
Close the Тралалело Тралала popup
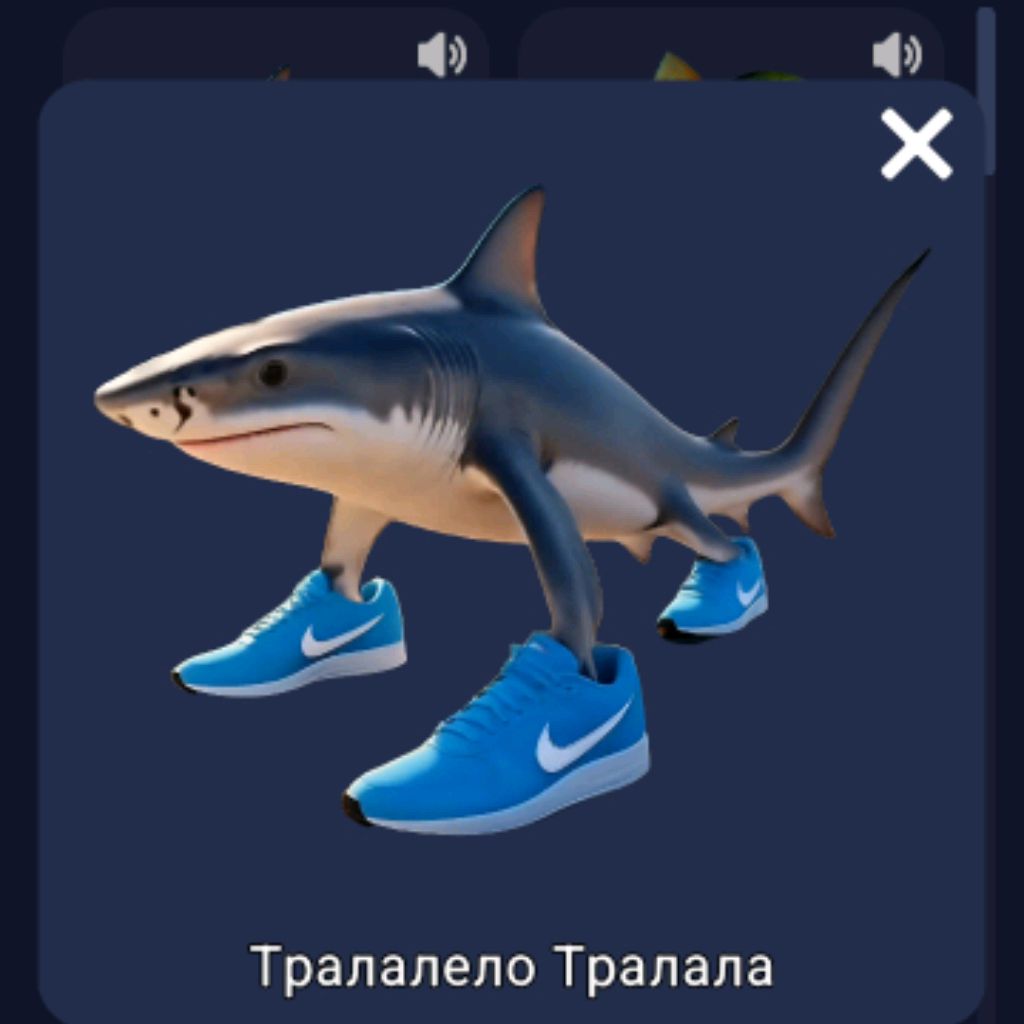[916, 145]
